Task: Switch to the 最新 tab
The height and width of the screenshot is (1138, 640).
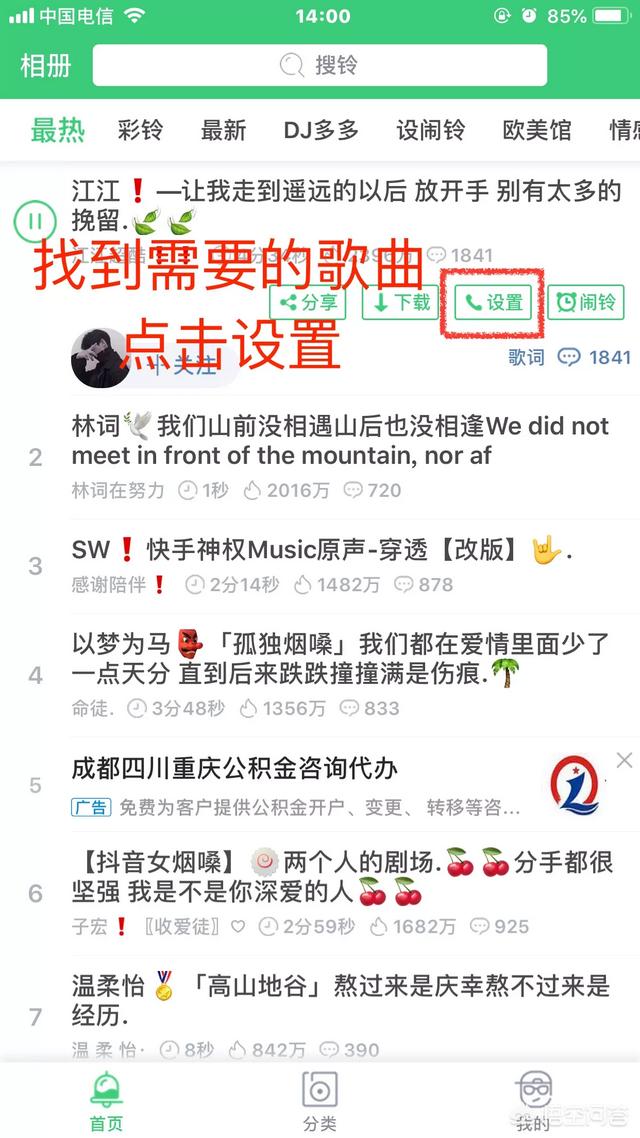Action: tap(223, 131)
